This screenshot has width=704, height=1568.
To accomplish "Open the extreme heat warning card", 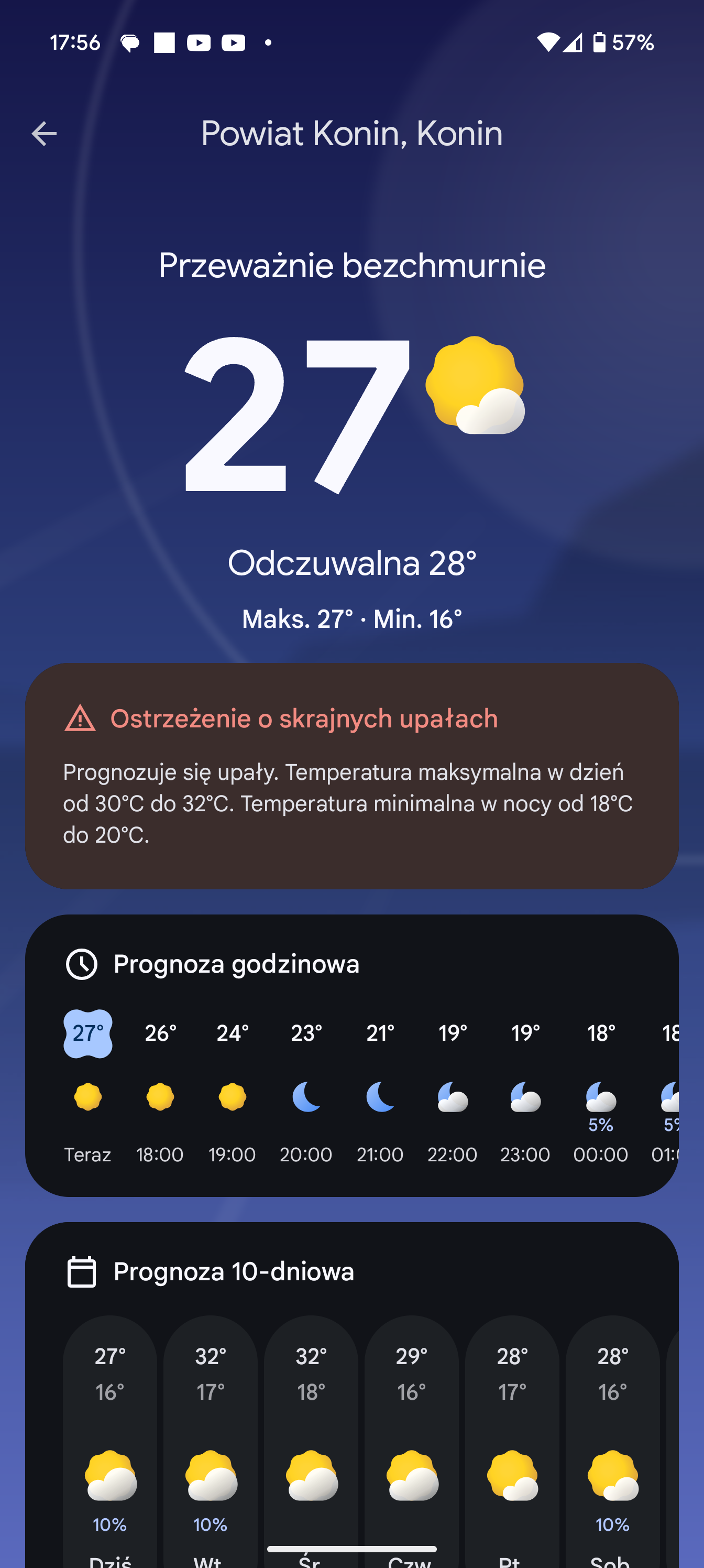I will [351, 776].
